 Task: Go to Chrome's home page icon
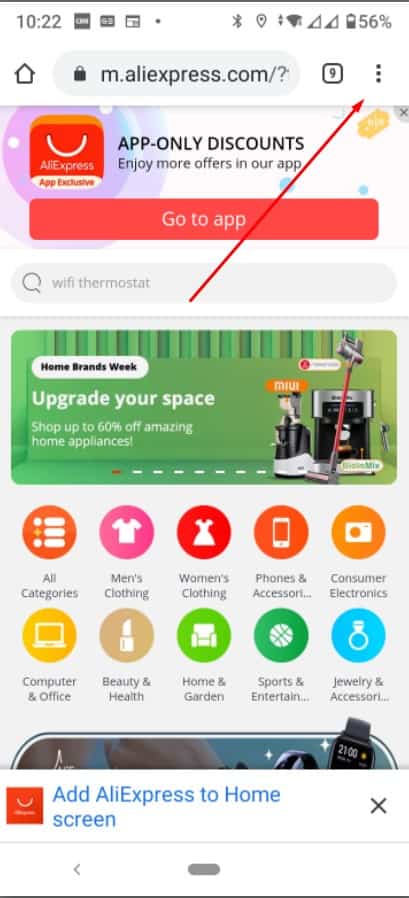coord(25,74)
